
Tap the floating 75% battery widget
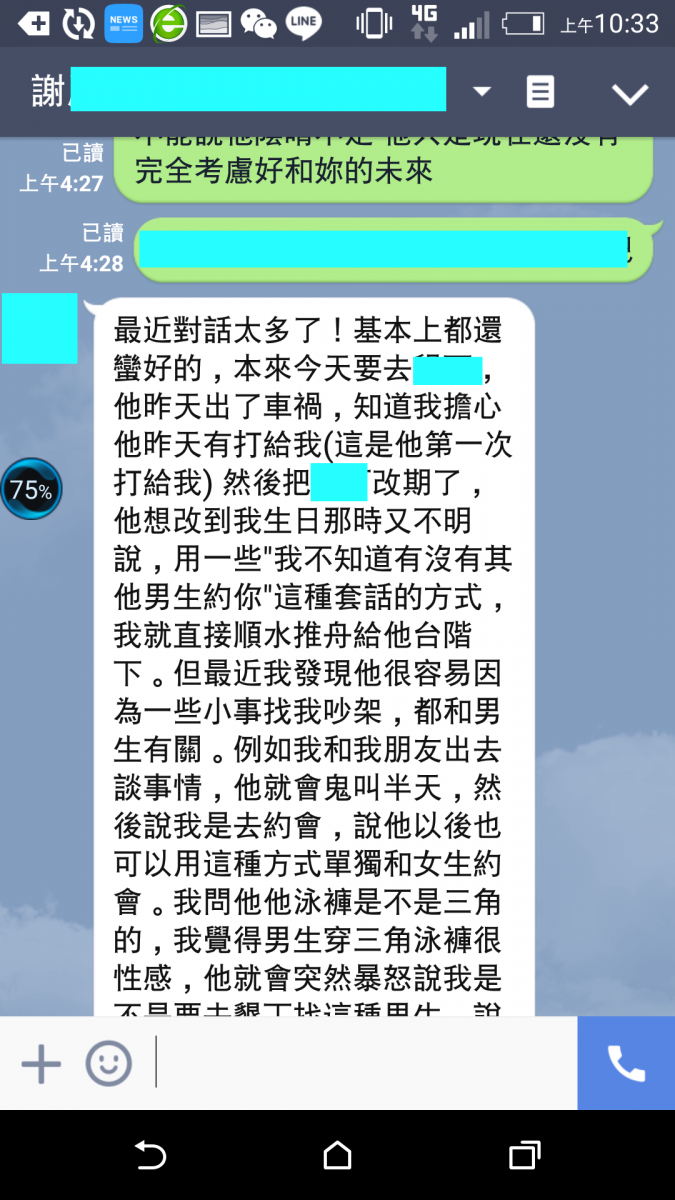click(x=31, y=489)
